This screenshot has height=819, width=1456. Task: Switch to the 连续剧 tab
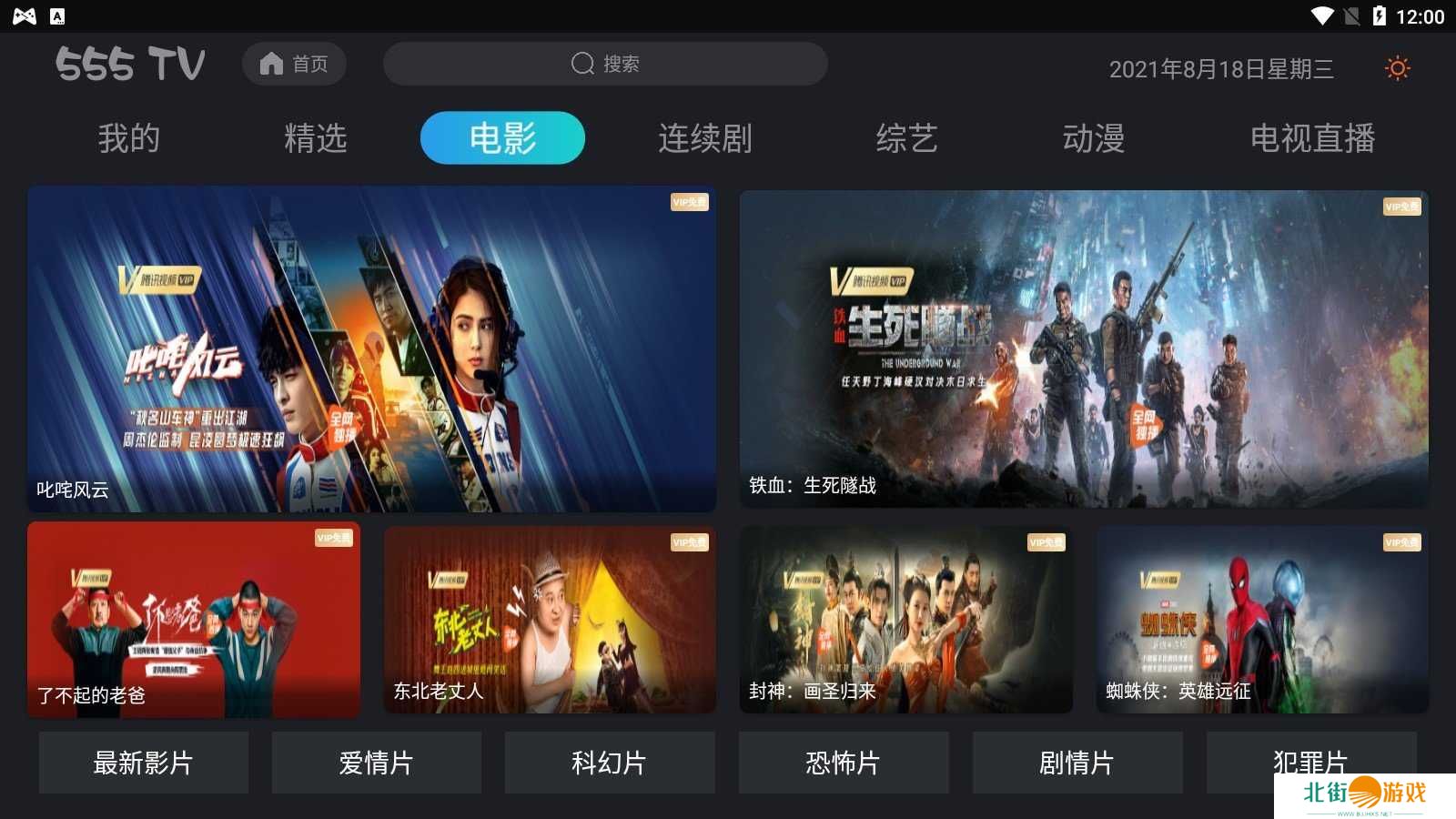705,138
